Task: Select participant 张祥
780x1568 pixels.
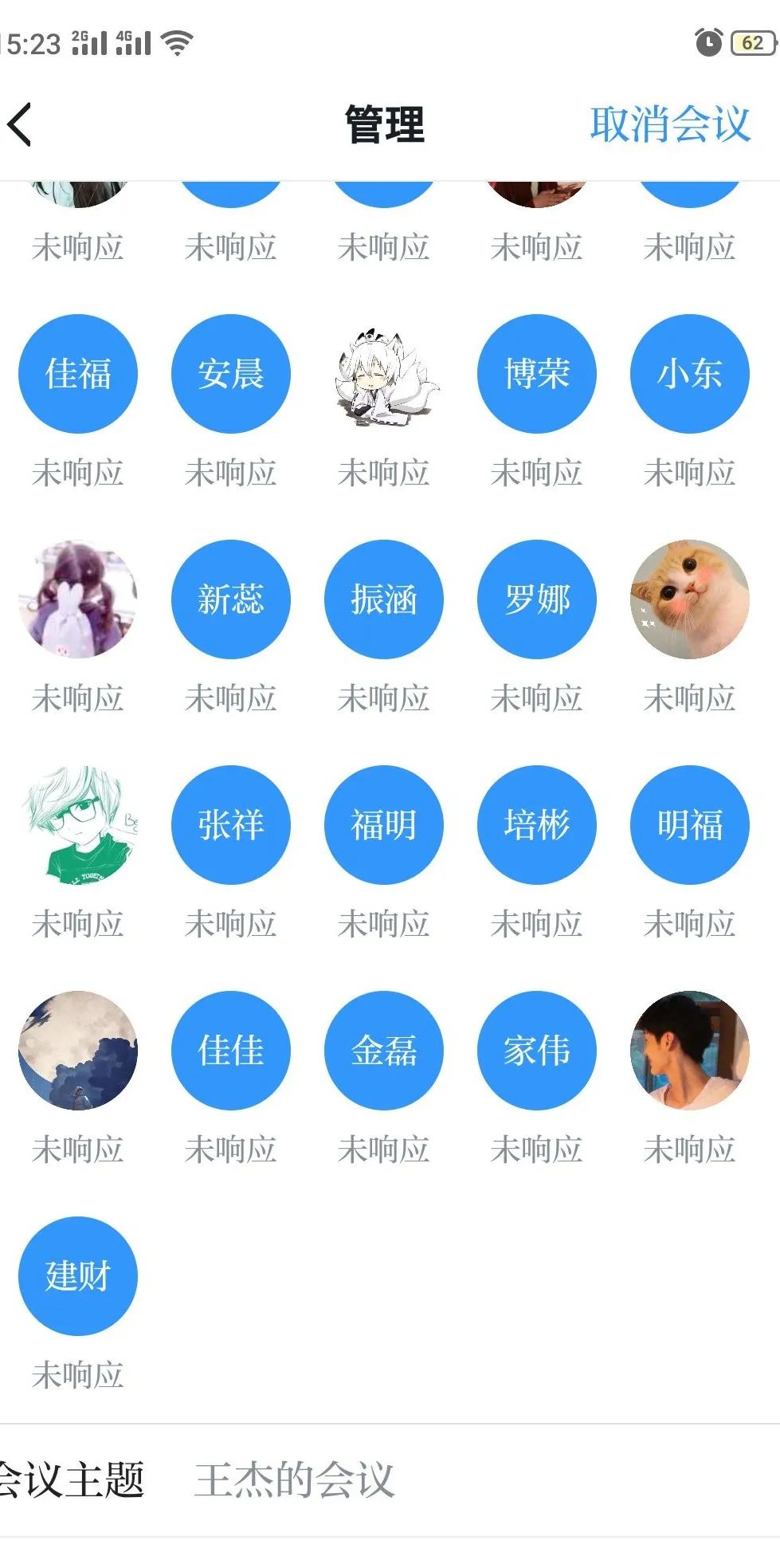Action: click(231, 825)
